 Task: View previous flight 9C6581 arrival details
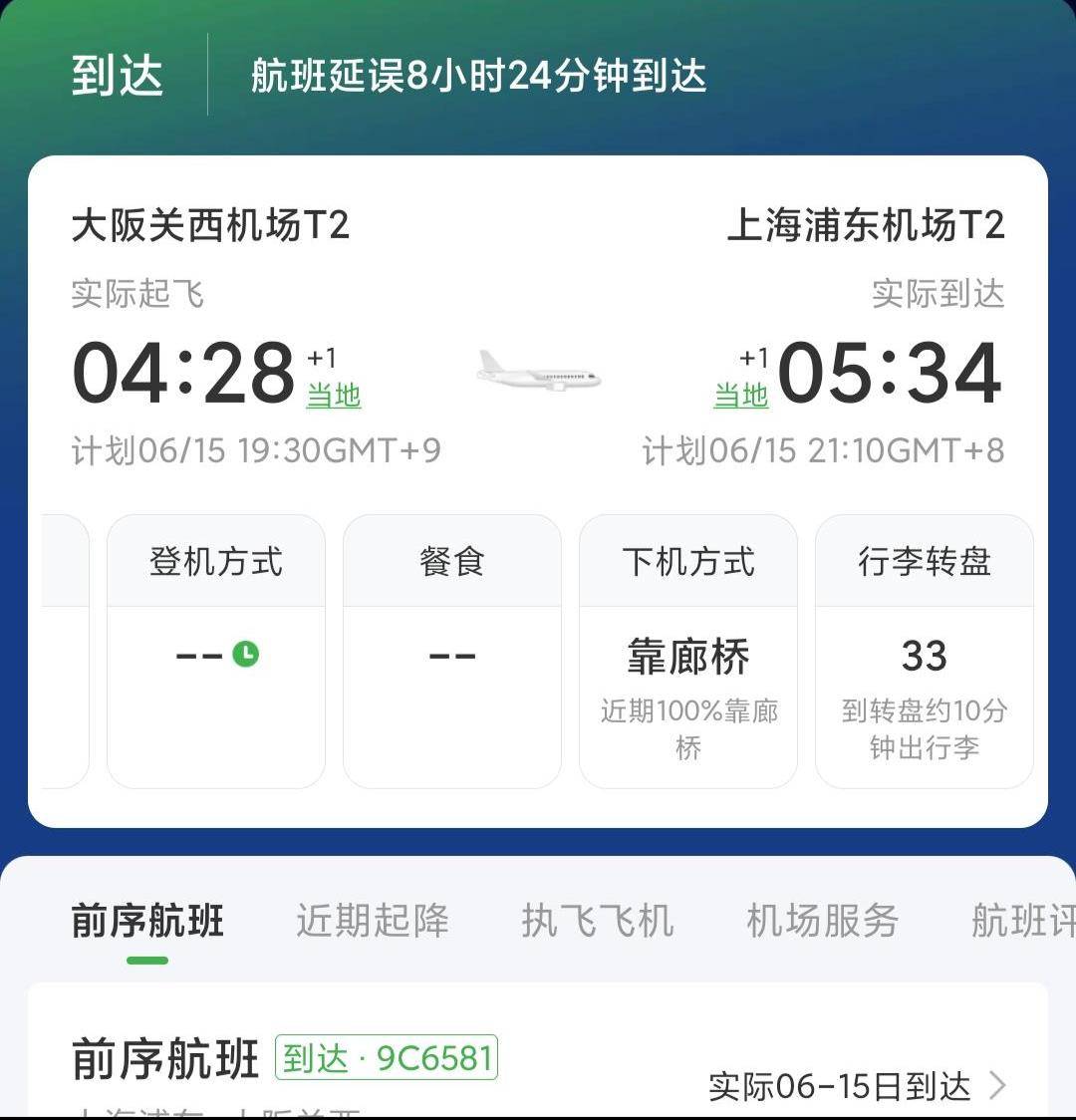tap(857, 1085)
